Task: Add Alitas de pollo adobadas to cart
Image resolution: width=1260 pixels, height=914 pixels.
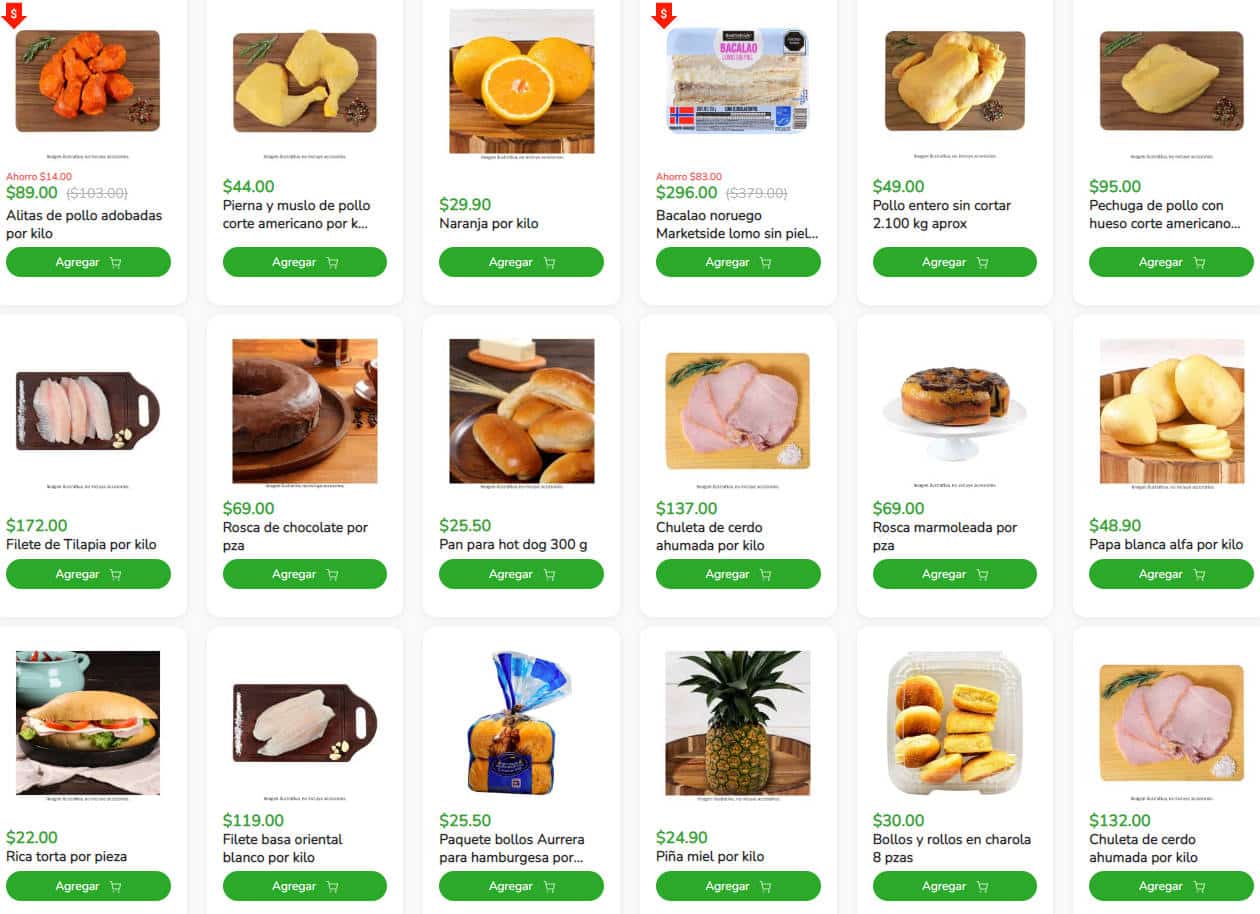Action: 88,262
